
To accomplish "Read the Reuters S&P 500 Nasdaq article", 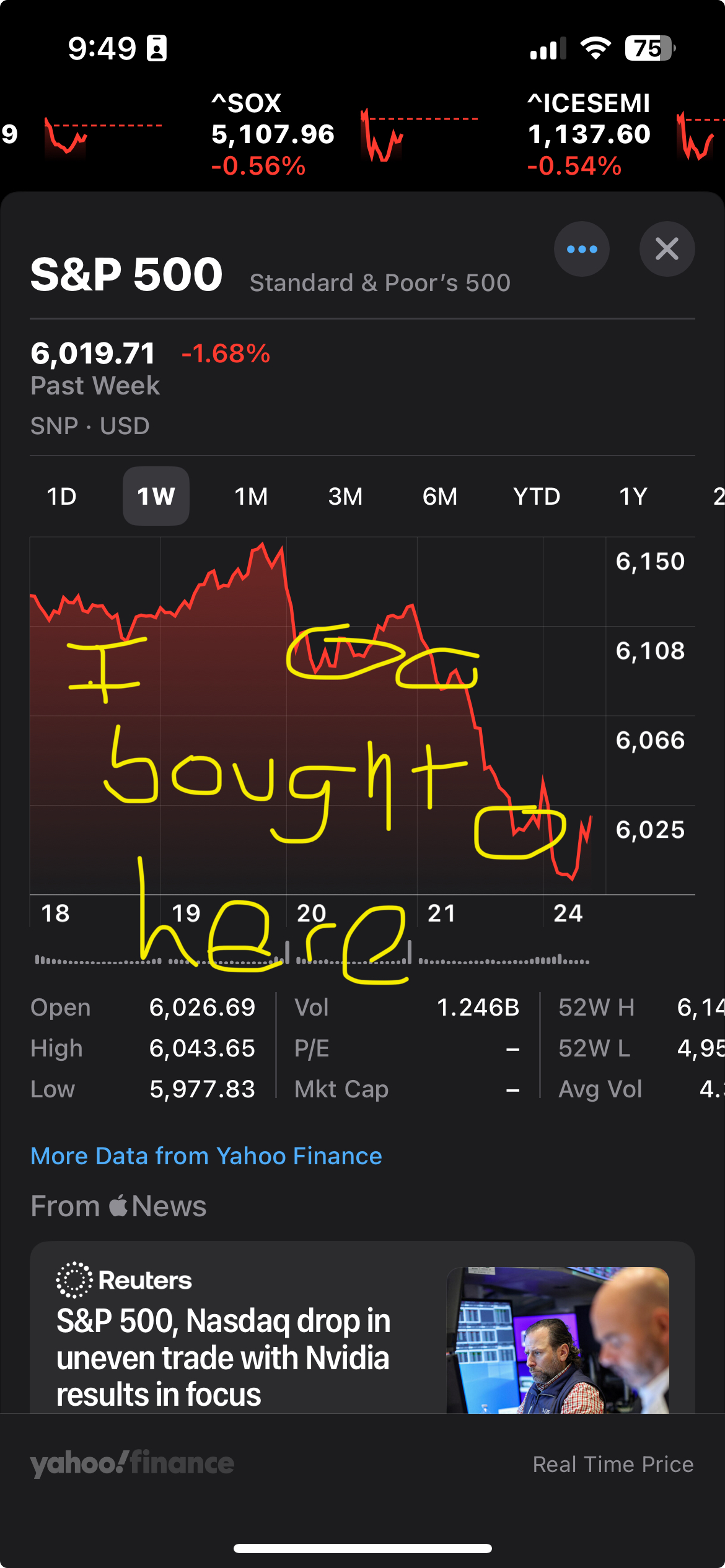I will 223,1356.
